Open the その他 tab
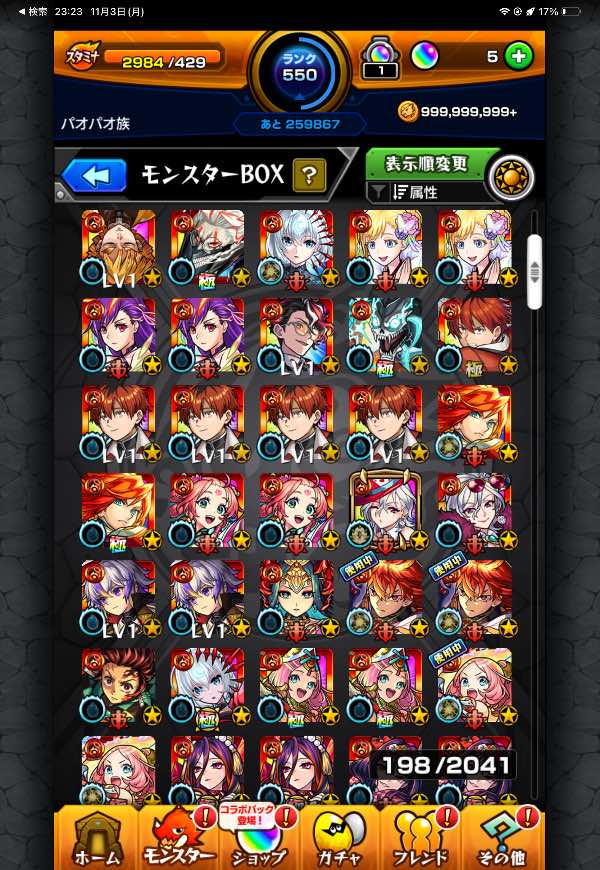This screenshot has height=870, width=600. tap(503, 837)
